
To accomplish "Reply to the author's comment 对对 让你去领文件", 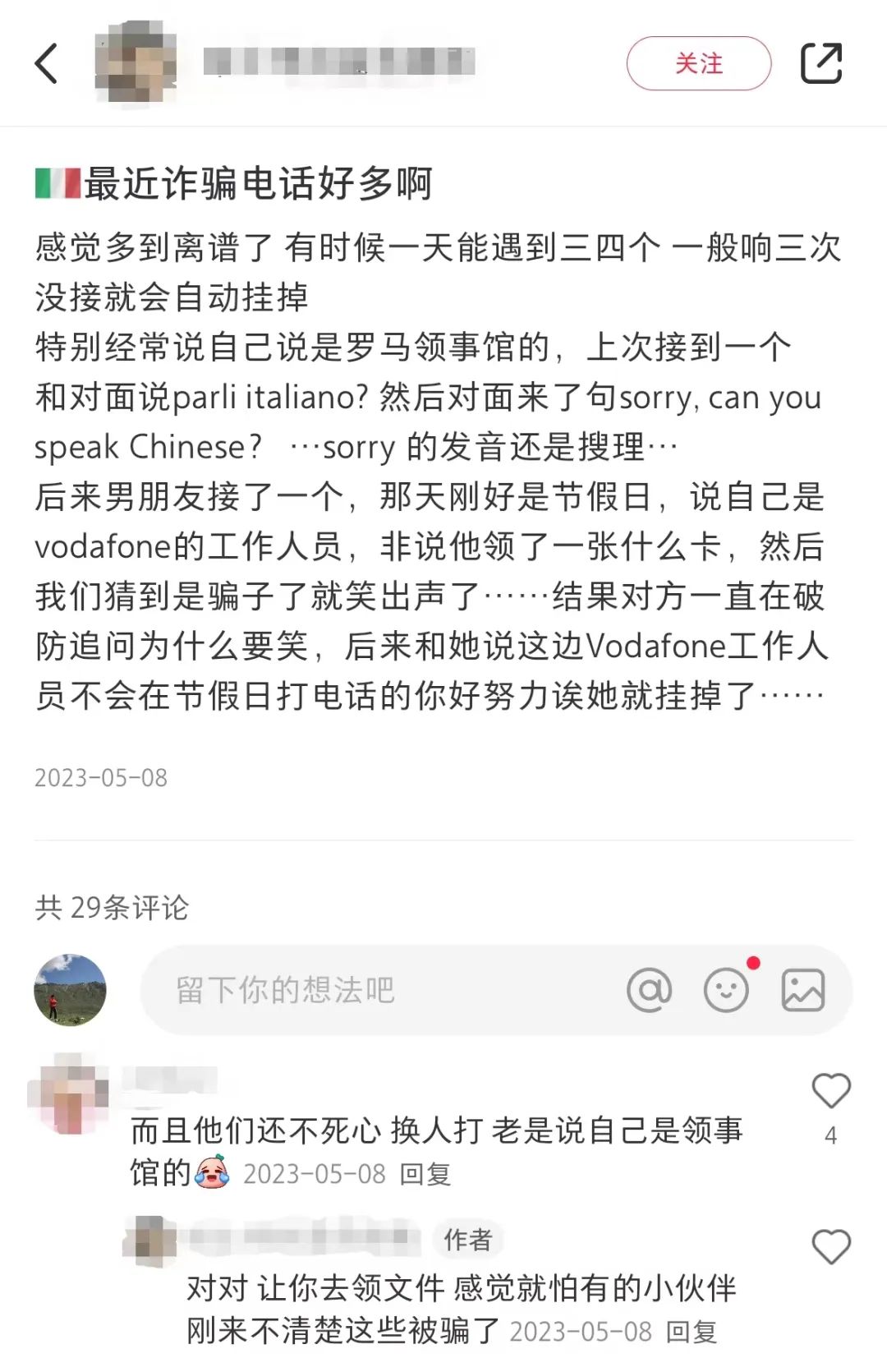I will (691, 1332).
